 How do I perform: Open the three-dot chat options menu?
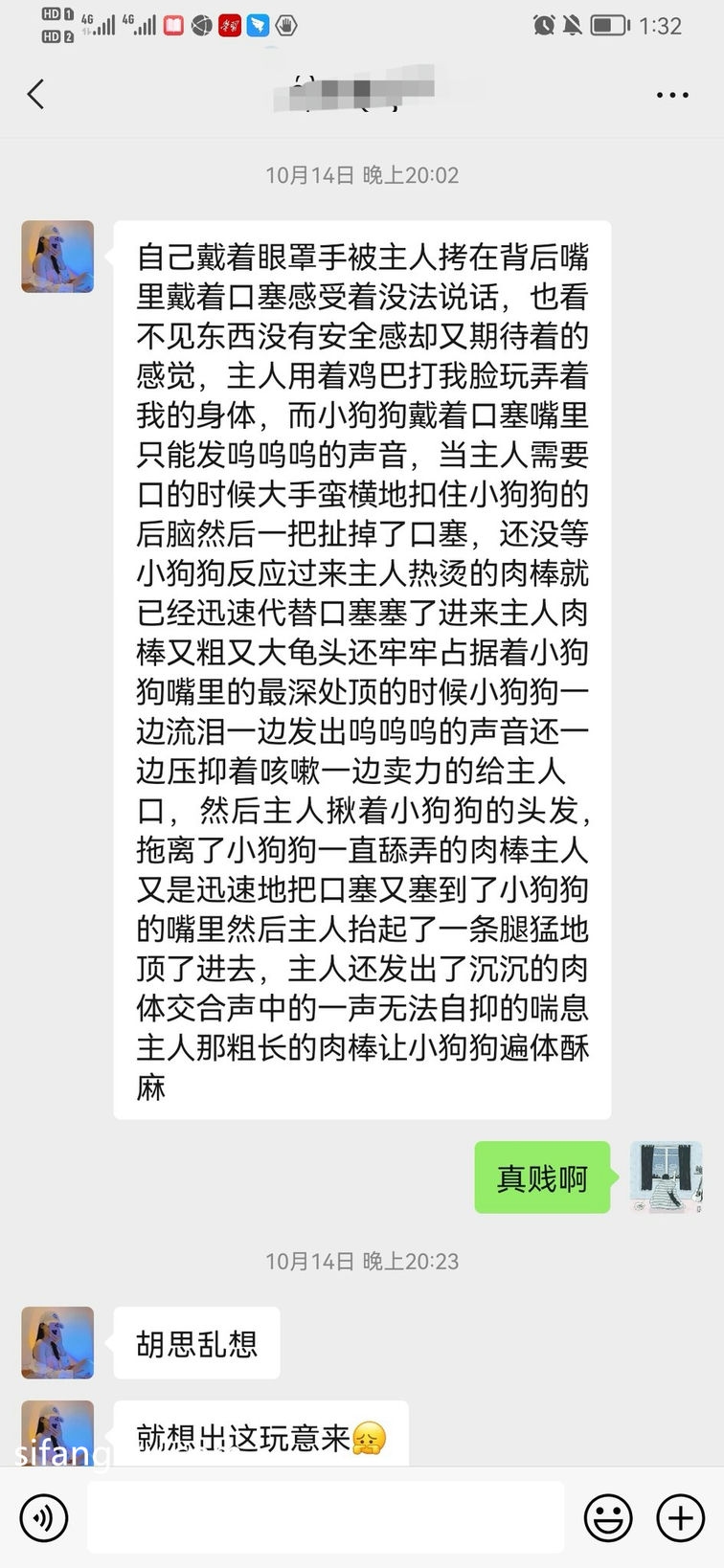[672, 95]
